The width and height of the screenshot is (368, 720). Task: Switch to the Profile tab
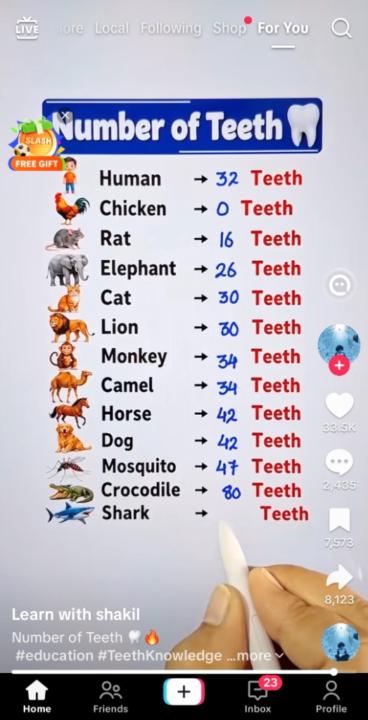pyautogui.click(x=331, y=697)
